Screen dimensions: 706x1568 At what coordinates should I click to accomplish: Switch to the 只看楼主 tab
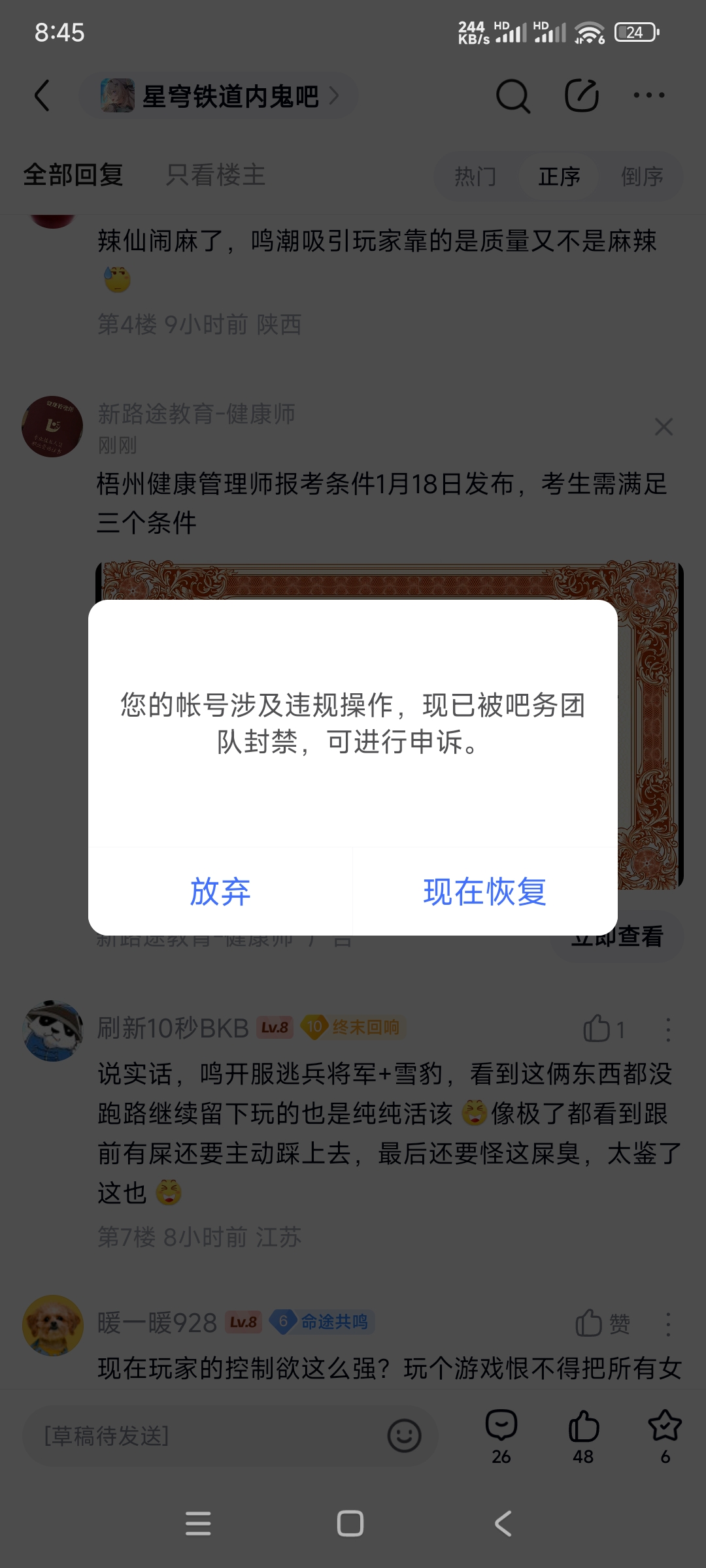(x=216, y=175)
